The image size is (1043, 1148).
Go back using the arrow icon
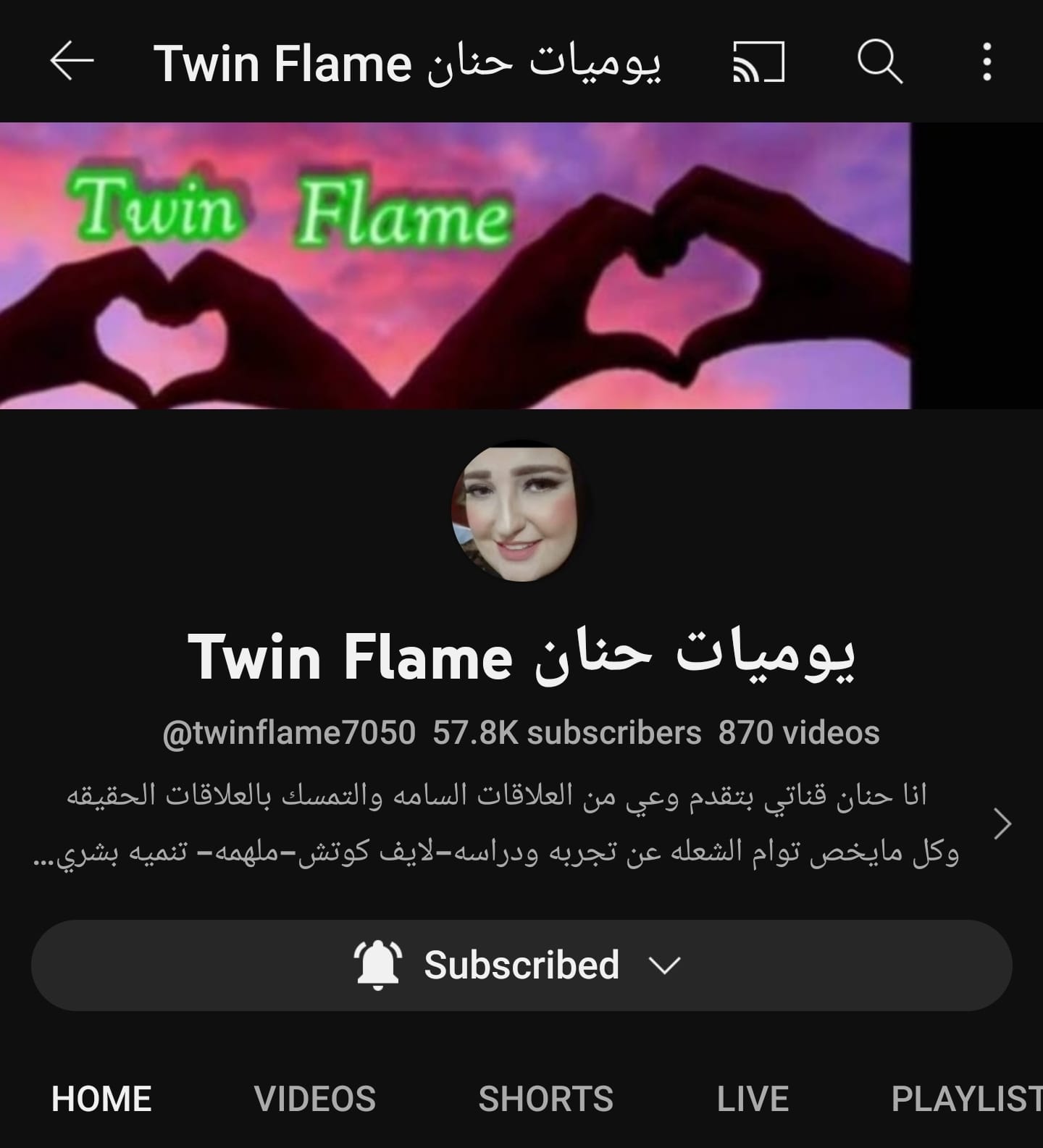pyautogui.click(x=72, y=61)
